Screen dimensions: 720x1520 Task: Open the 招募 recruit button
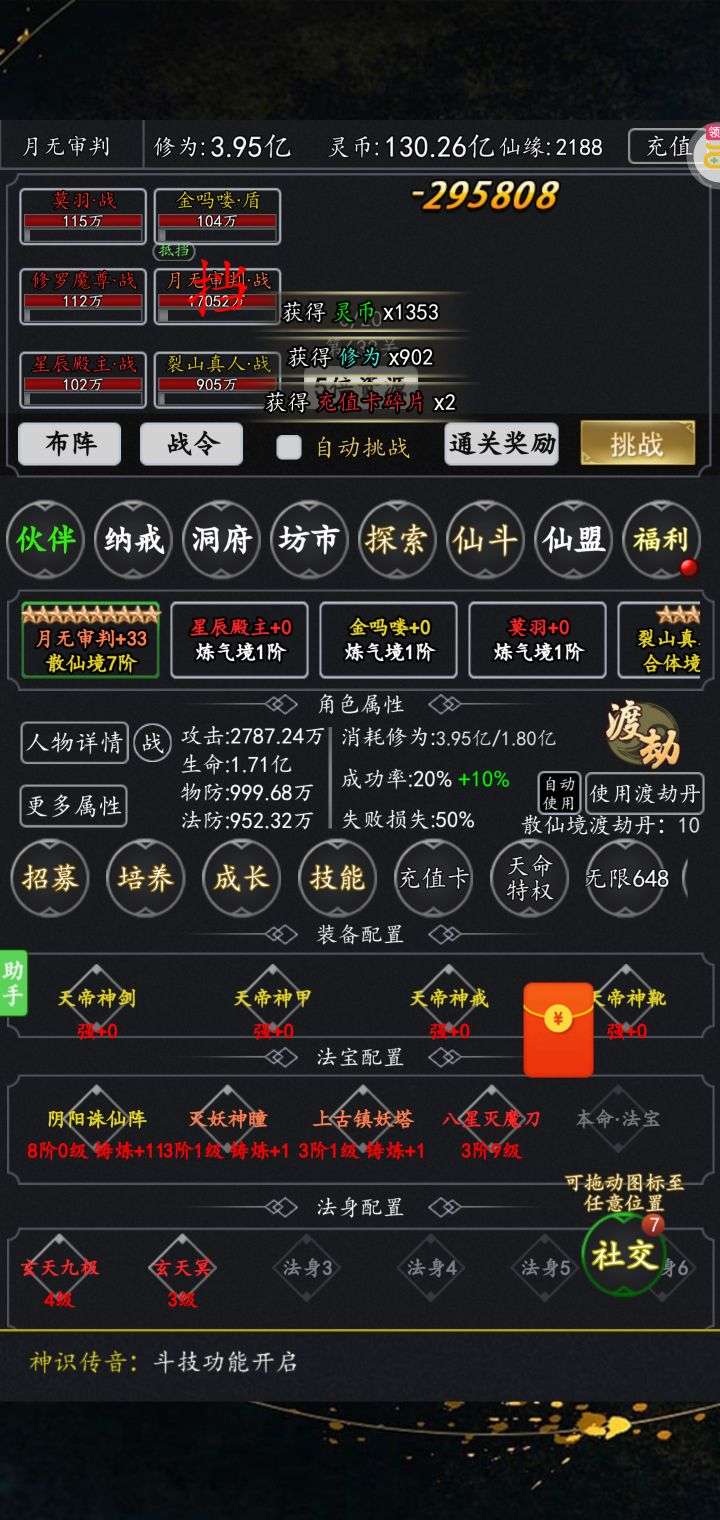(x=49, y=879)
